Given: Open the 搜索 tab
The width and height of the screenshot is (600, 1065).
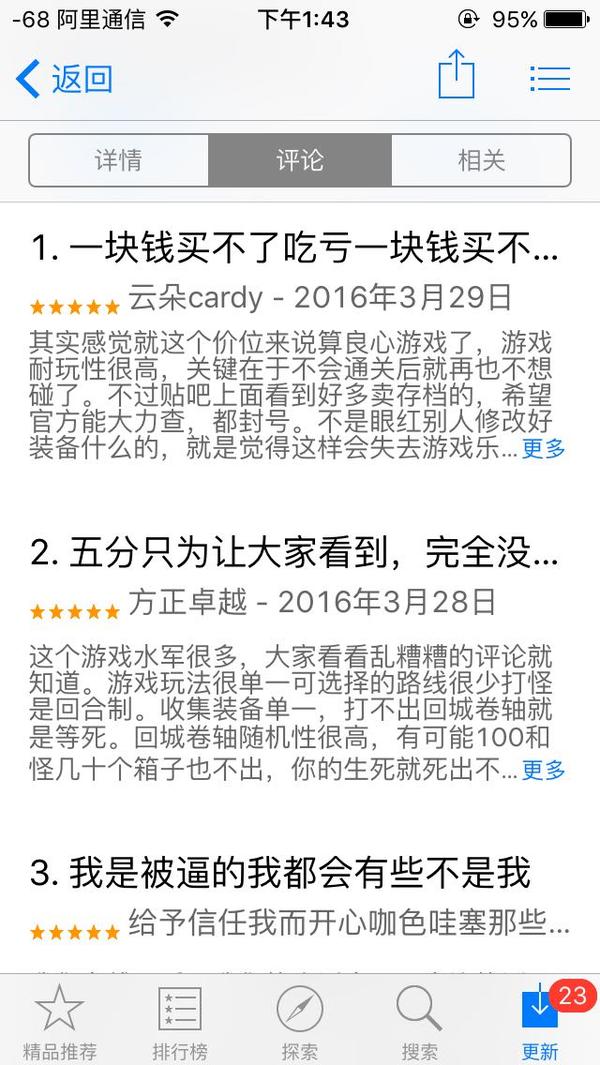Looking at the screenshot, I should [420, 1020].
